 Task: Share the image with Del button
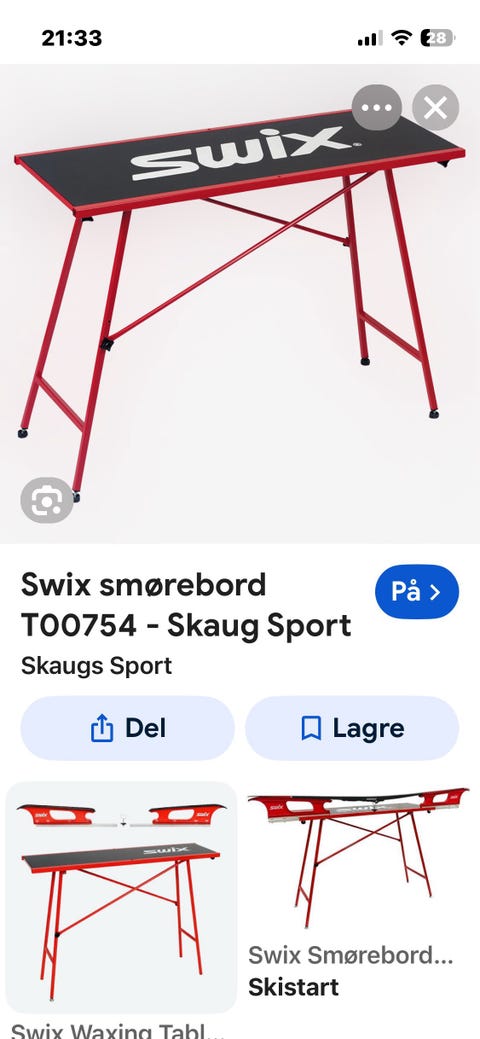pos(127,728)
